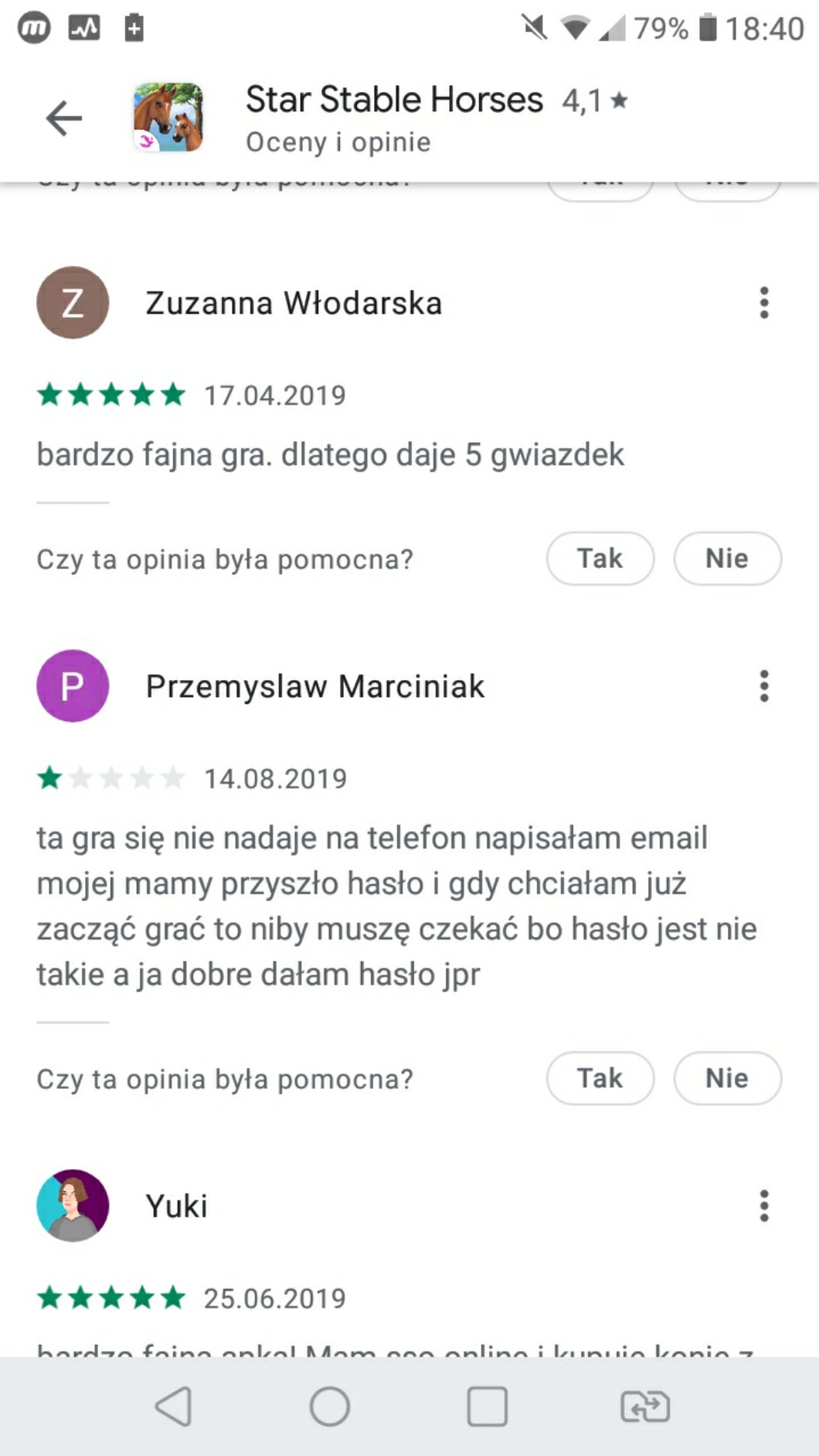819x1456 pixels.
Task: Open overflow menu on Przemyslaw Marciniak's review
Action: coord(763,686)
